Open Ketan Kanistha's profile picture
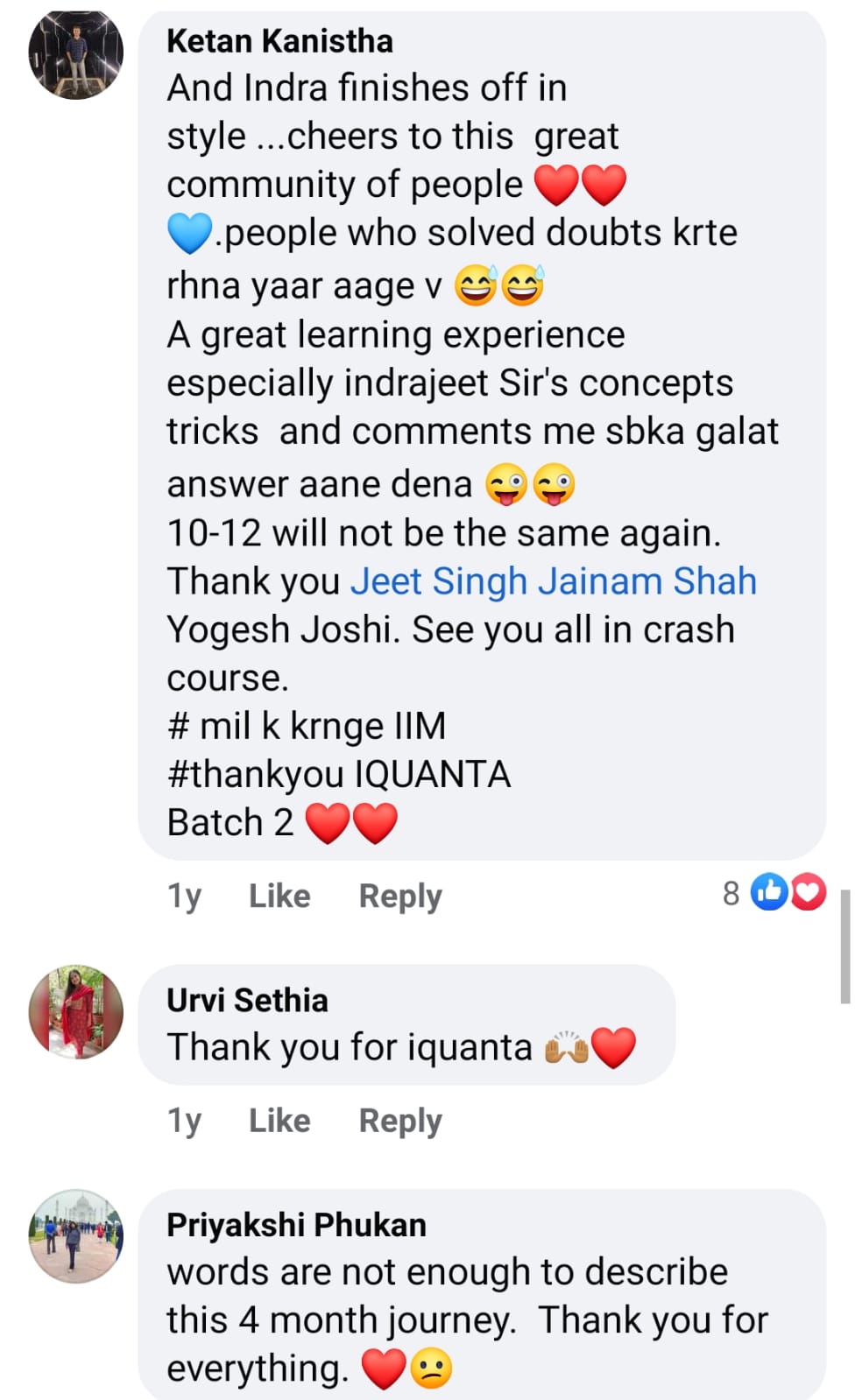The height and width of the screenshot is (1400, 855). [x=76, y=53]
